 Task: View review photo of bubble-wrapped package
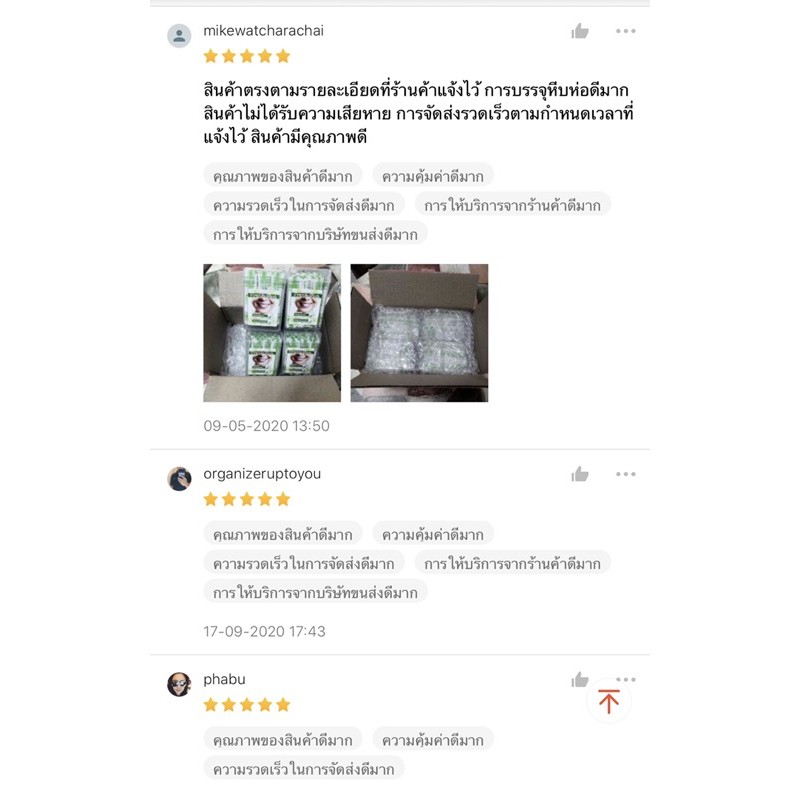[x=419, y=333]
